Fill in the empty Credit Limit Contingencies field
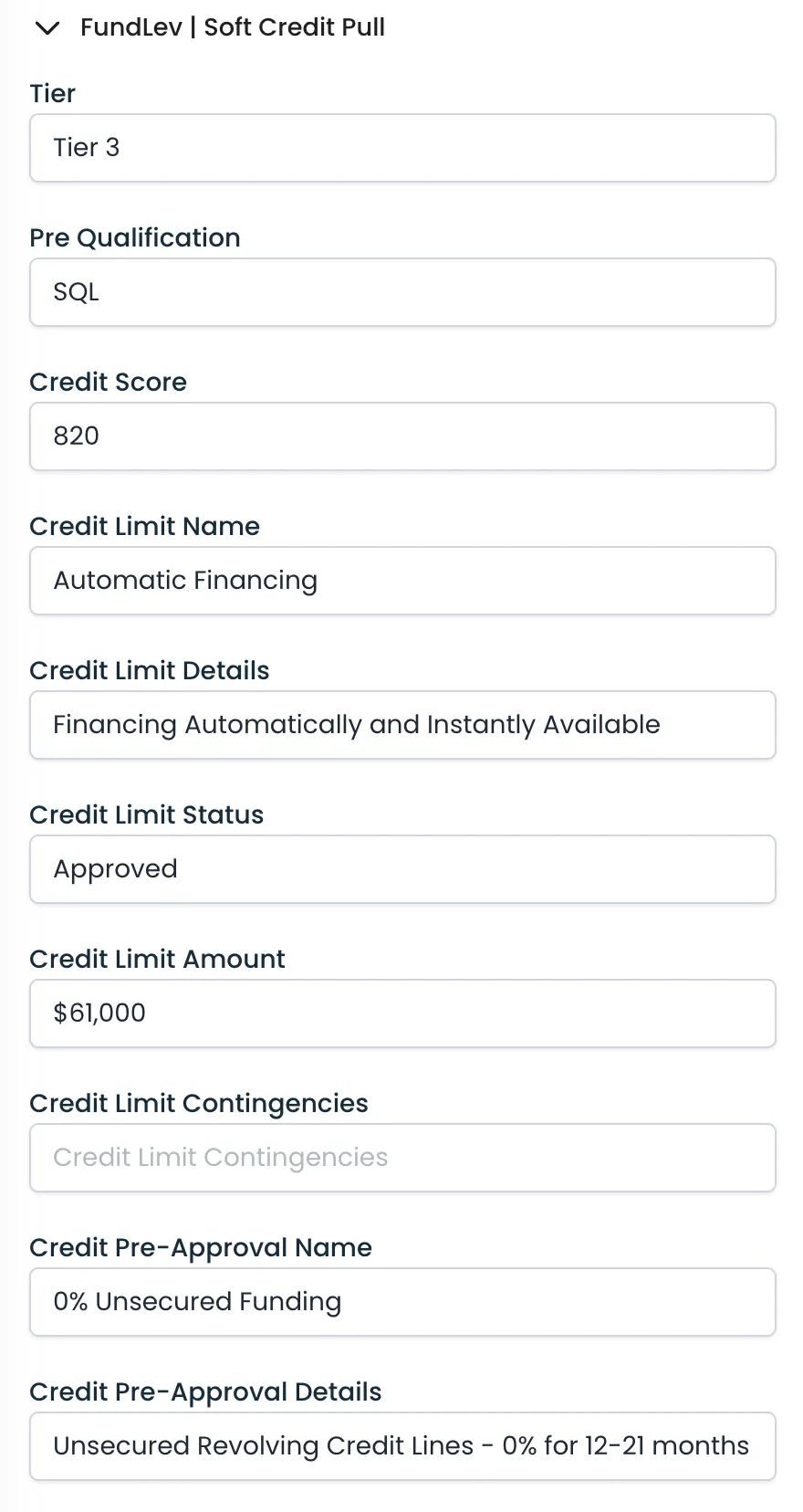803x1512 pixels. (402, 1158)
